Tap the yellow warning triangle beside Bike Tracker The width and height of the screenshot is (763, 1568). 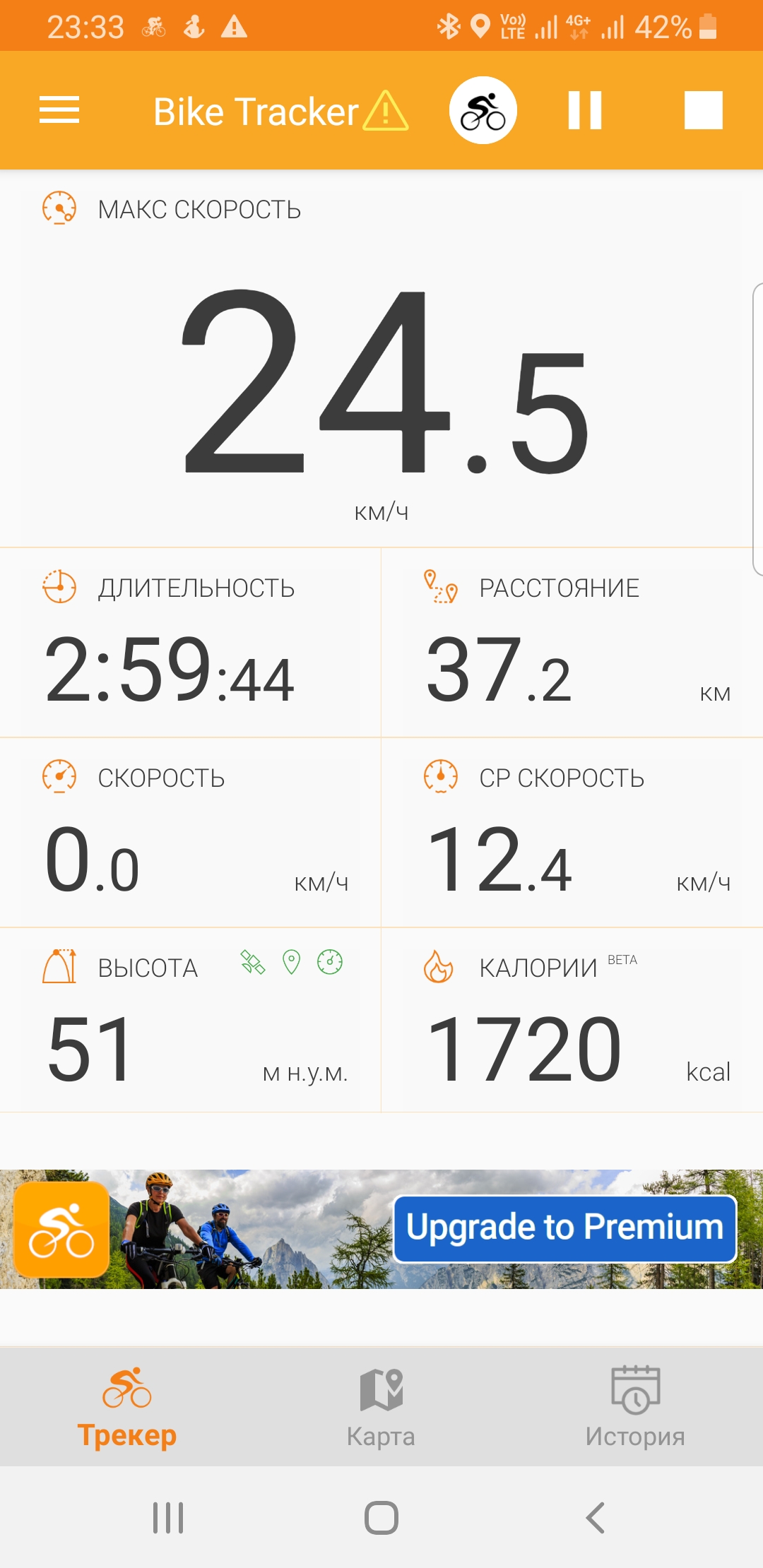(386, 111)
